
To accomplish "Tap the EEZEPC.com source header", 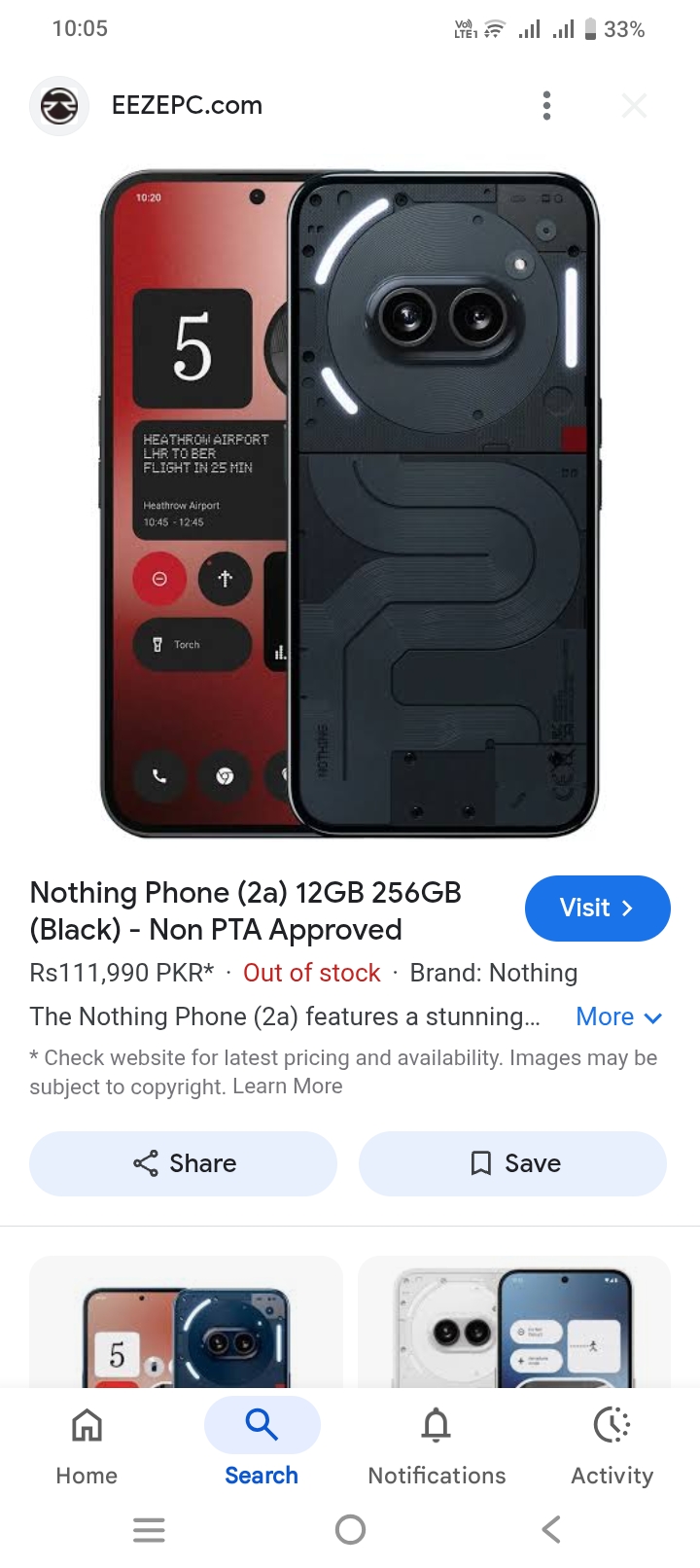I will click(187, 105).
